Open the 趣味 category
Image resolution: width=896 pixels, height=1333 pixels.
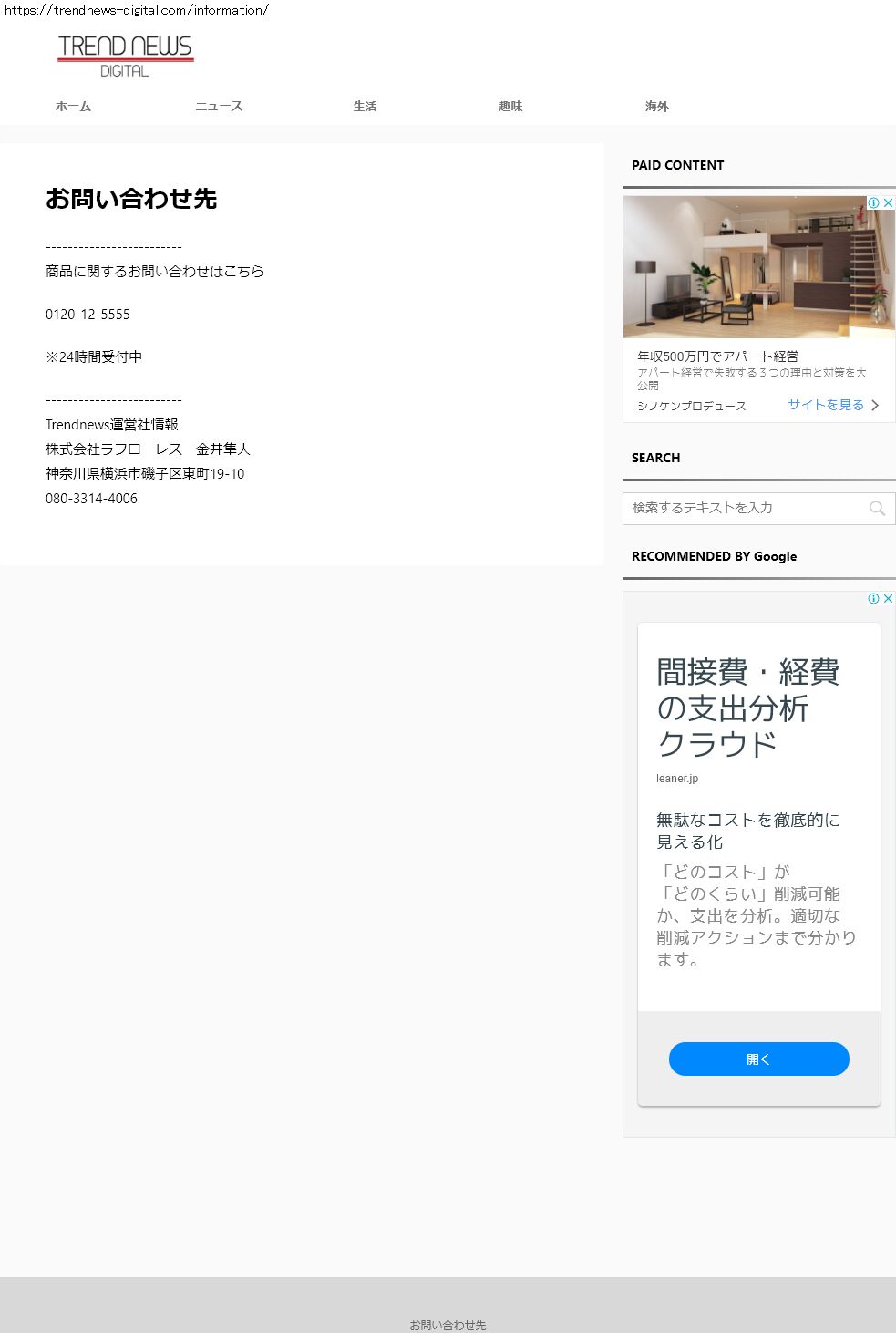510,107
